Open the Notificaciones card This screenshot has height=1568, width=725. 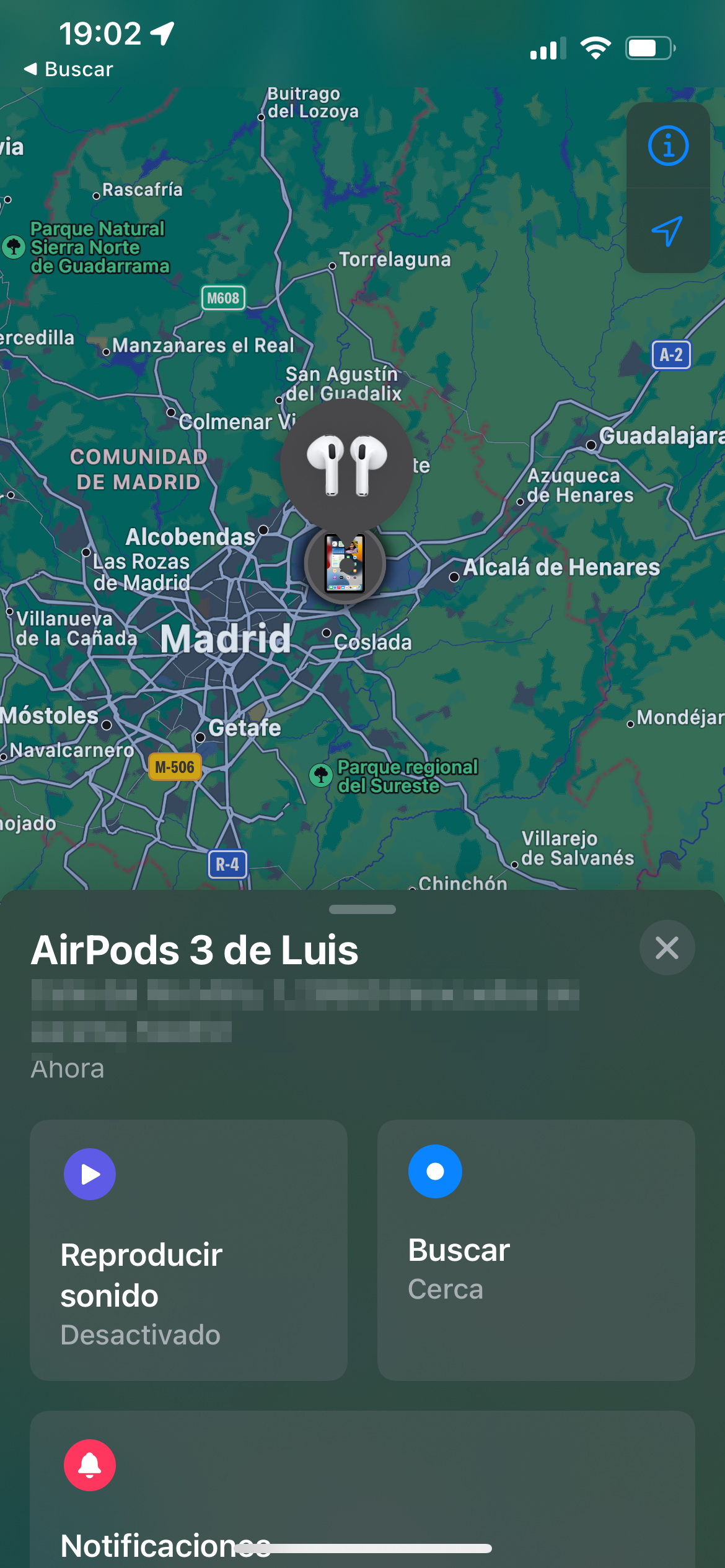(x=362, y=1489)
